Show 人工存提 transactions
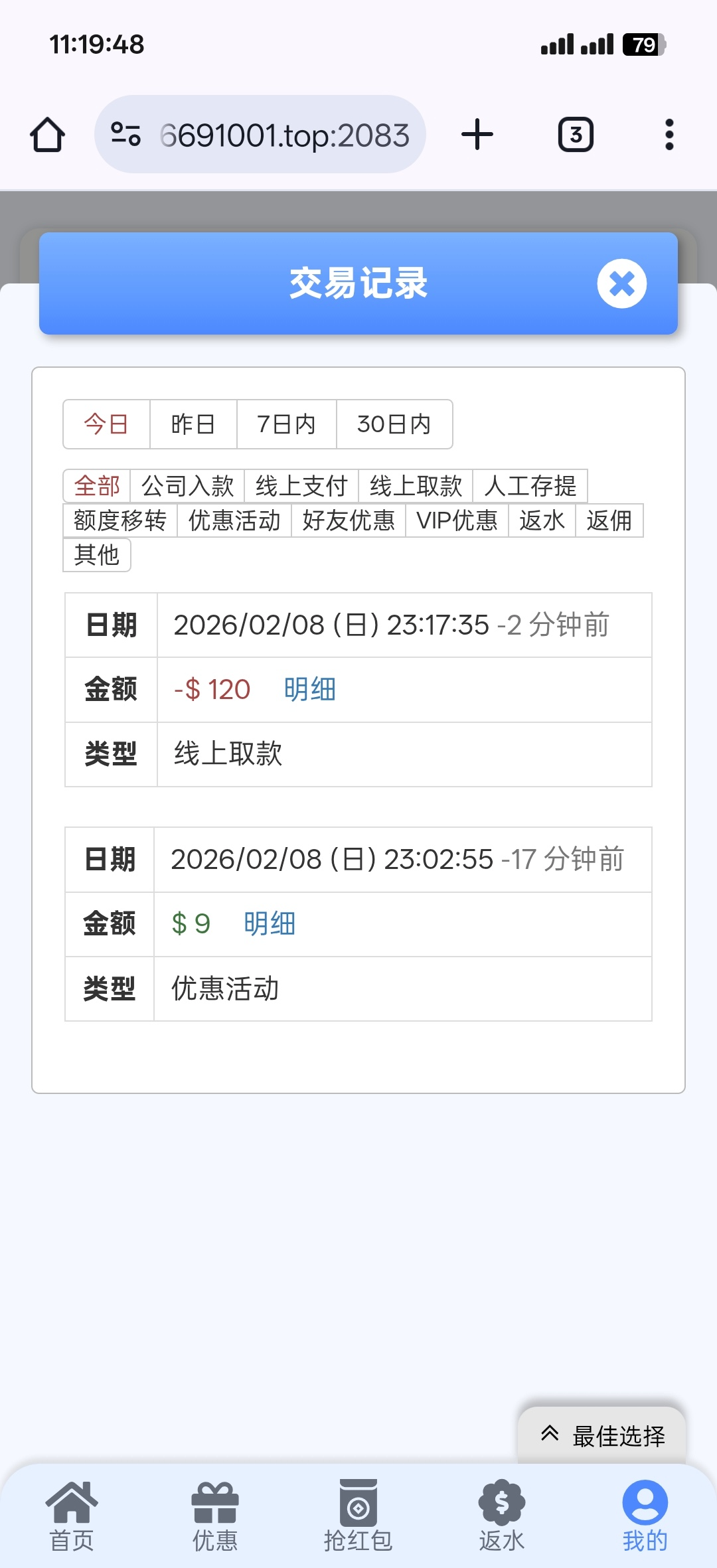 [x=530, y=486]
